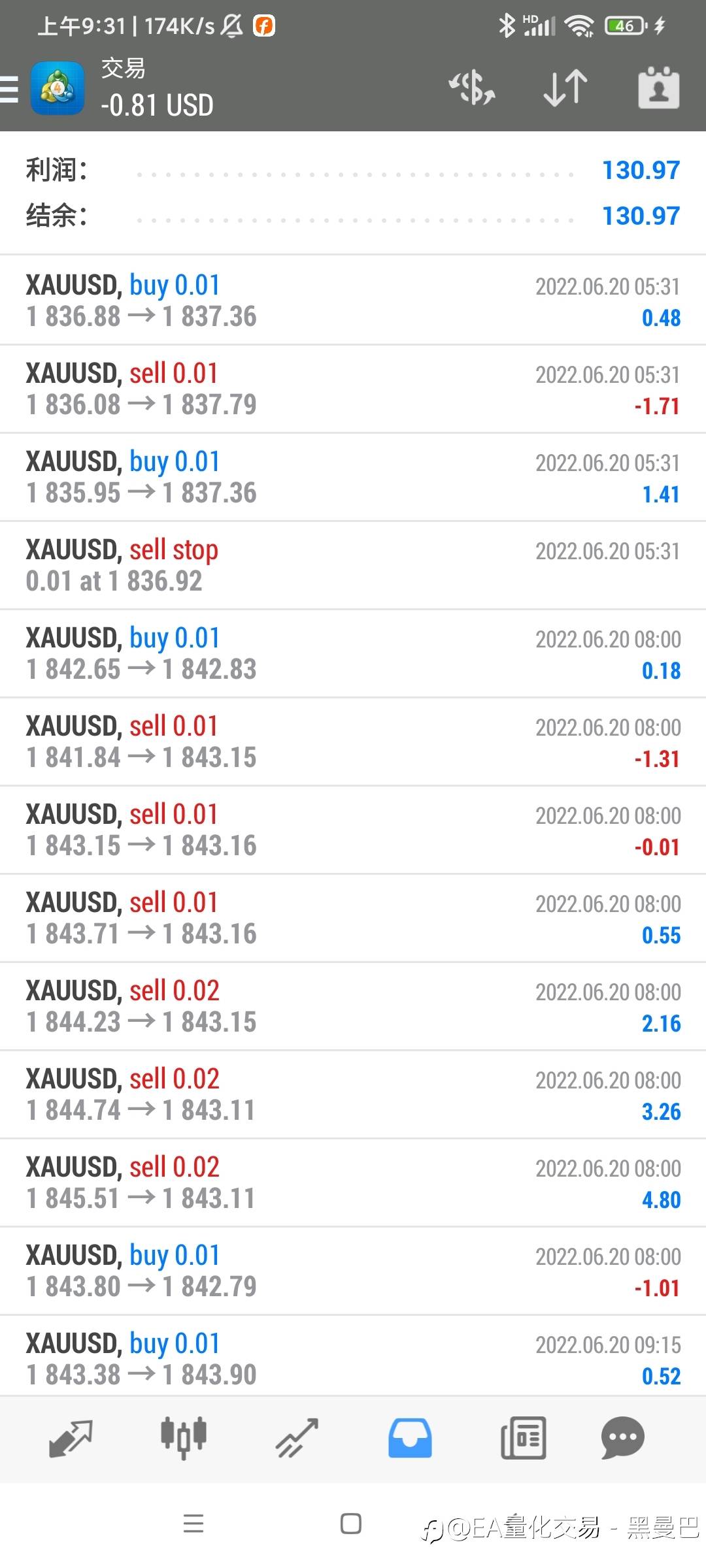Open the sort arrows option
This screenshot has height=1568, width=706.
pyautogui.click(x=566, y=88)
